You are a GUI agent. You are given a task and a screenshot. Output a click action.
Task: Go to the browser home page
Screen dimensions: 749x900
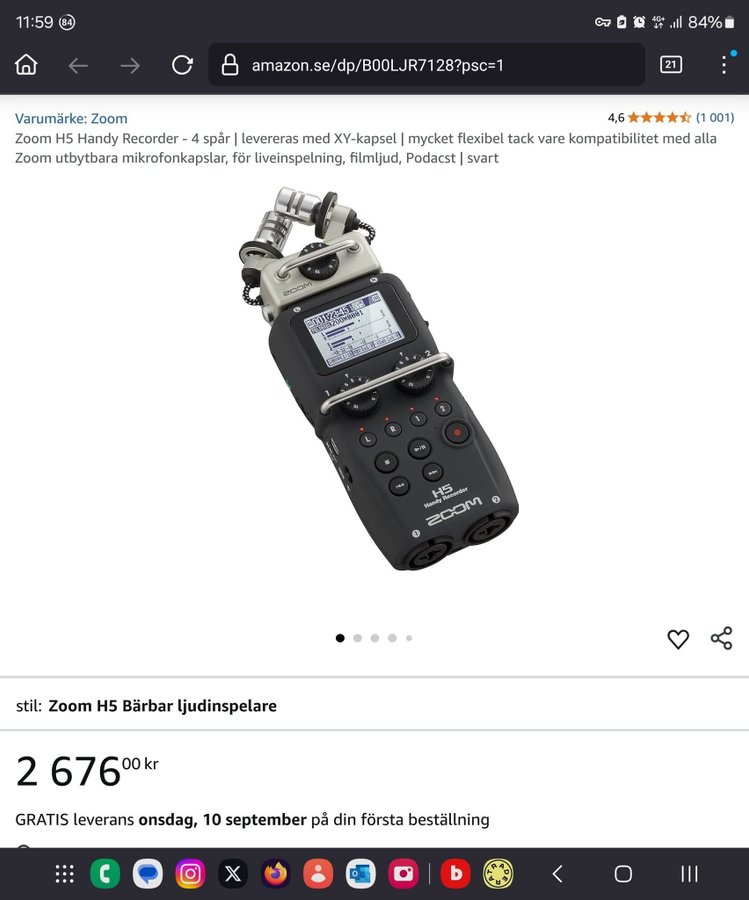(x=26, y=65)
